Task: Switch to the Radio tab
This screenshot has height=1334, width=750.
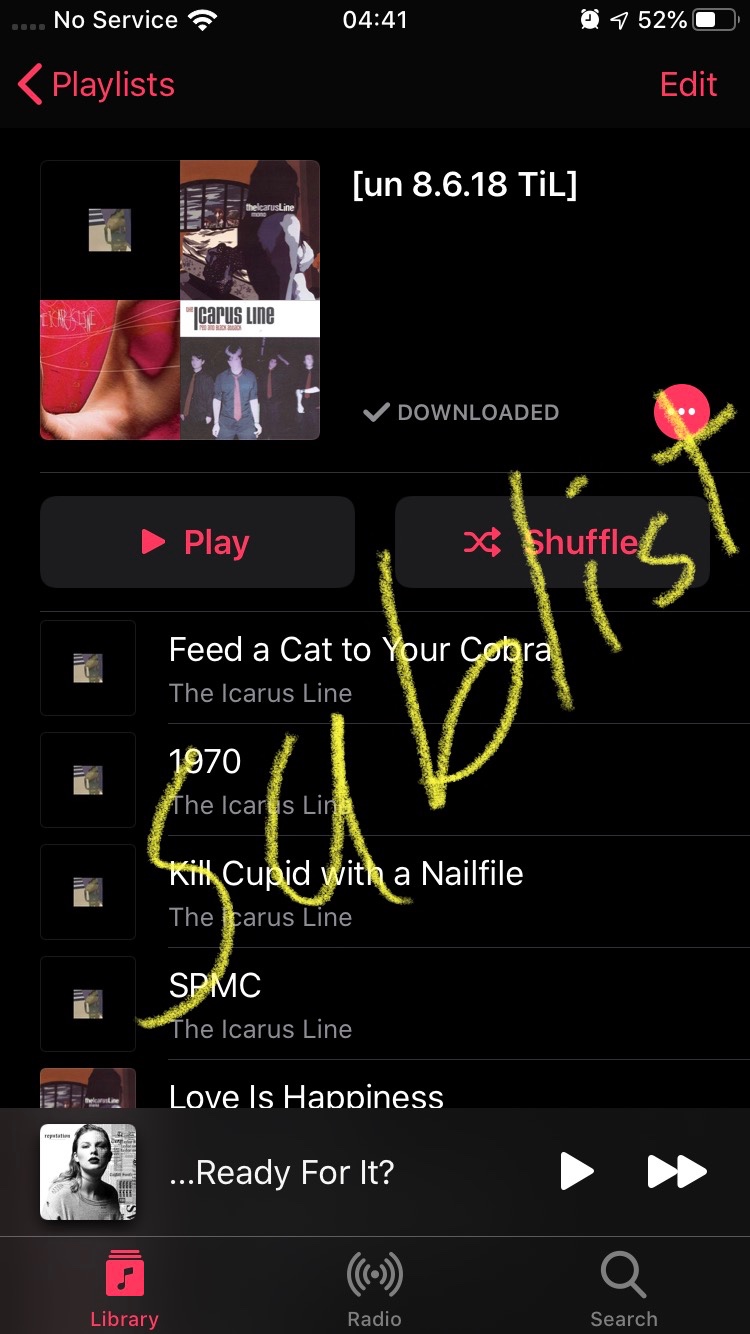Action: click(x=374, y=1288)
